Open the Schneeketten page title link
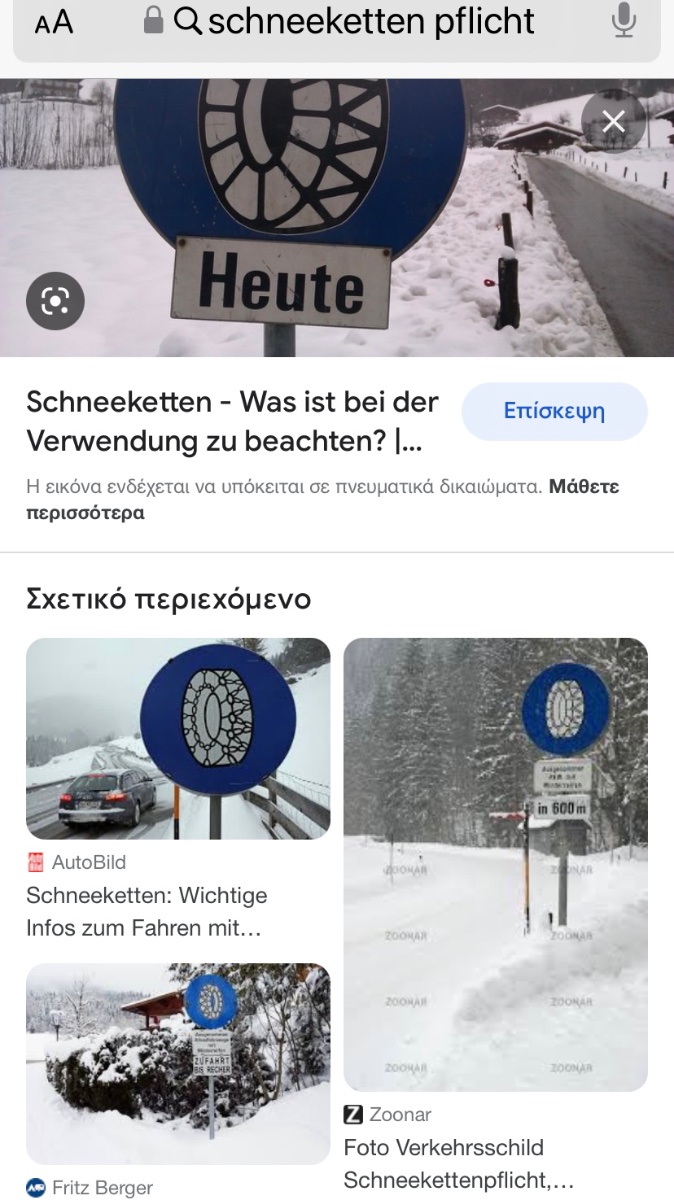Screen dimensions: 674x1200 pos(232,421)
